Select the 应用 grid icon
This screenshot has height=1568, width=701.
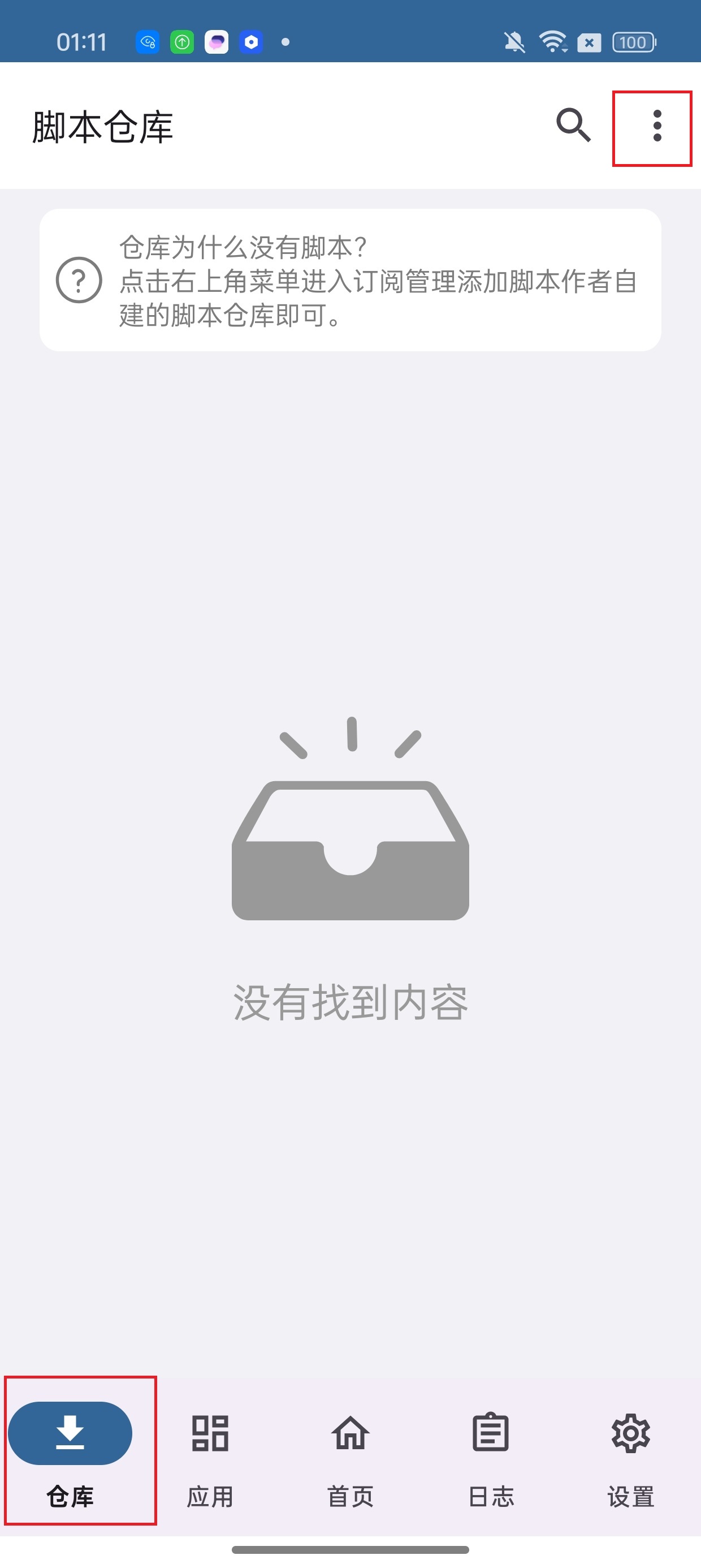210,1434
